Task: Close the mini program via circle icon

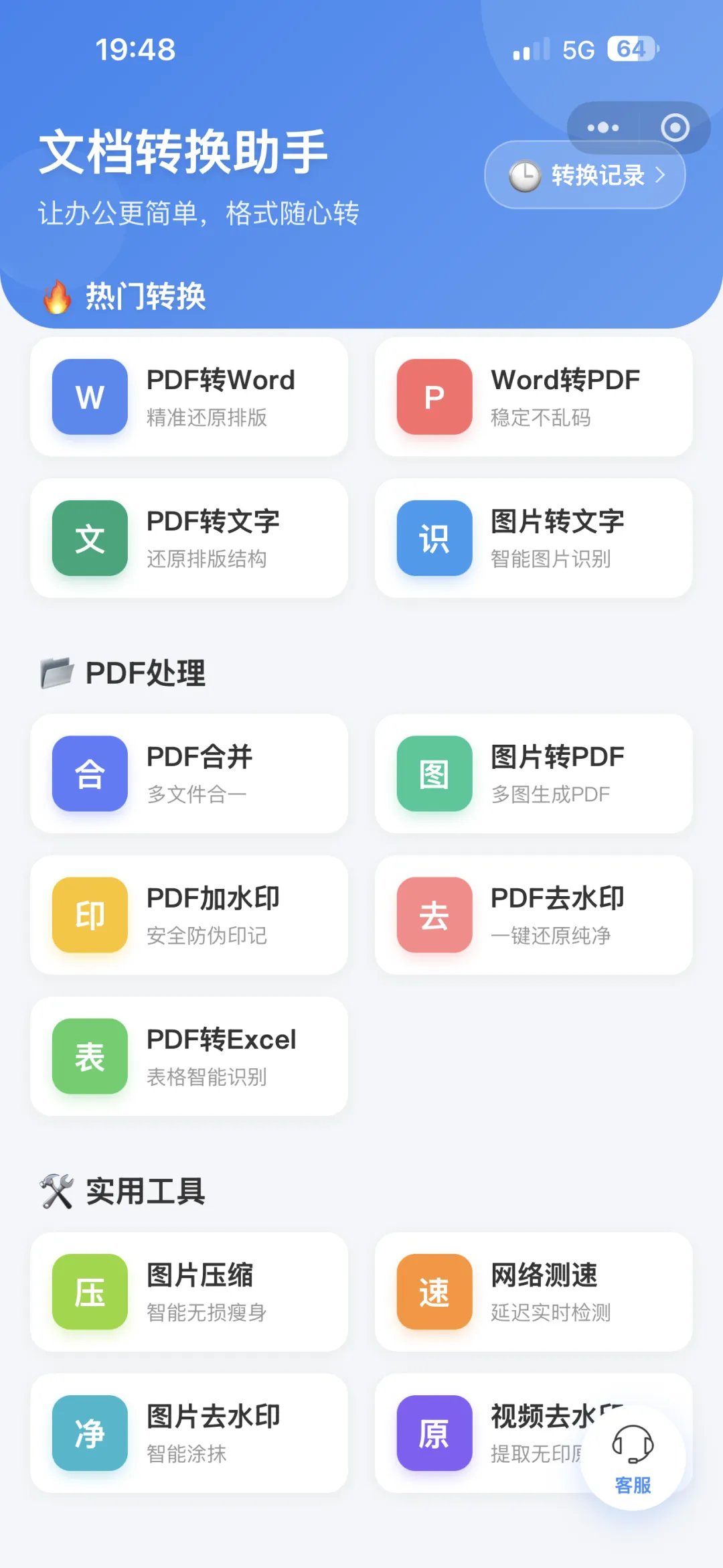Action: click(x=675, y=127)
